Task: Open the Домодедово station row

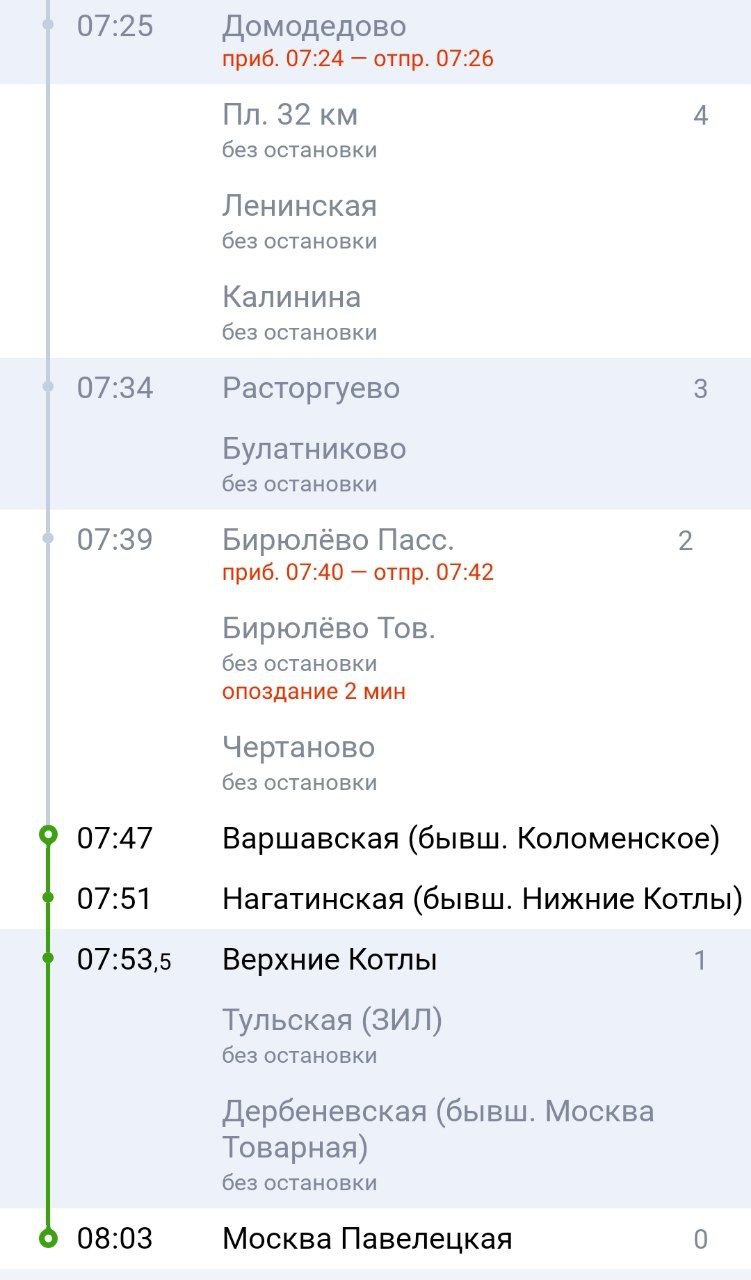Action: 375,42
